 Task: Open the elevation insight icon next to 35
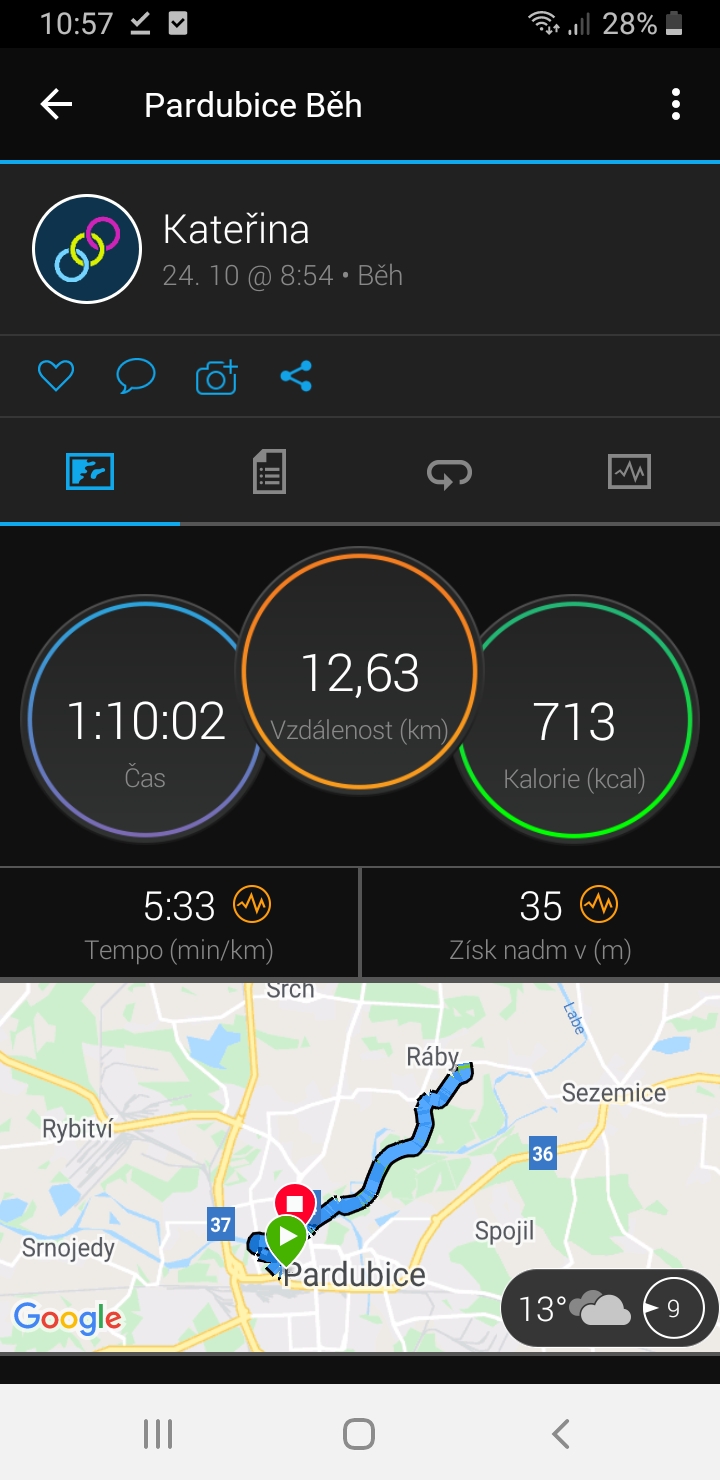click(x=599, y=905)
